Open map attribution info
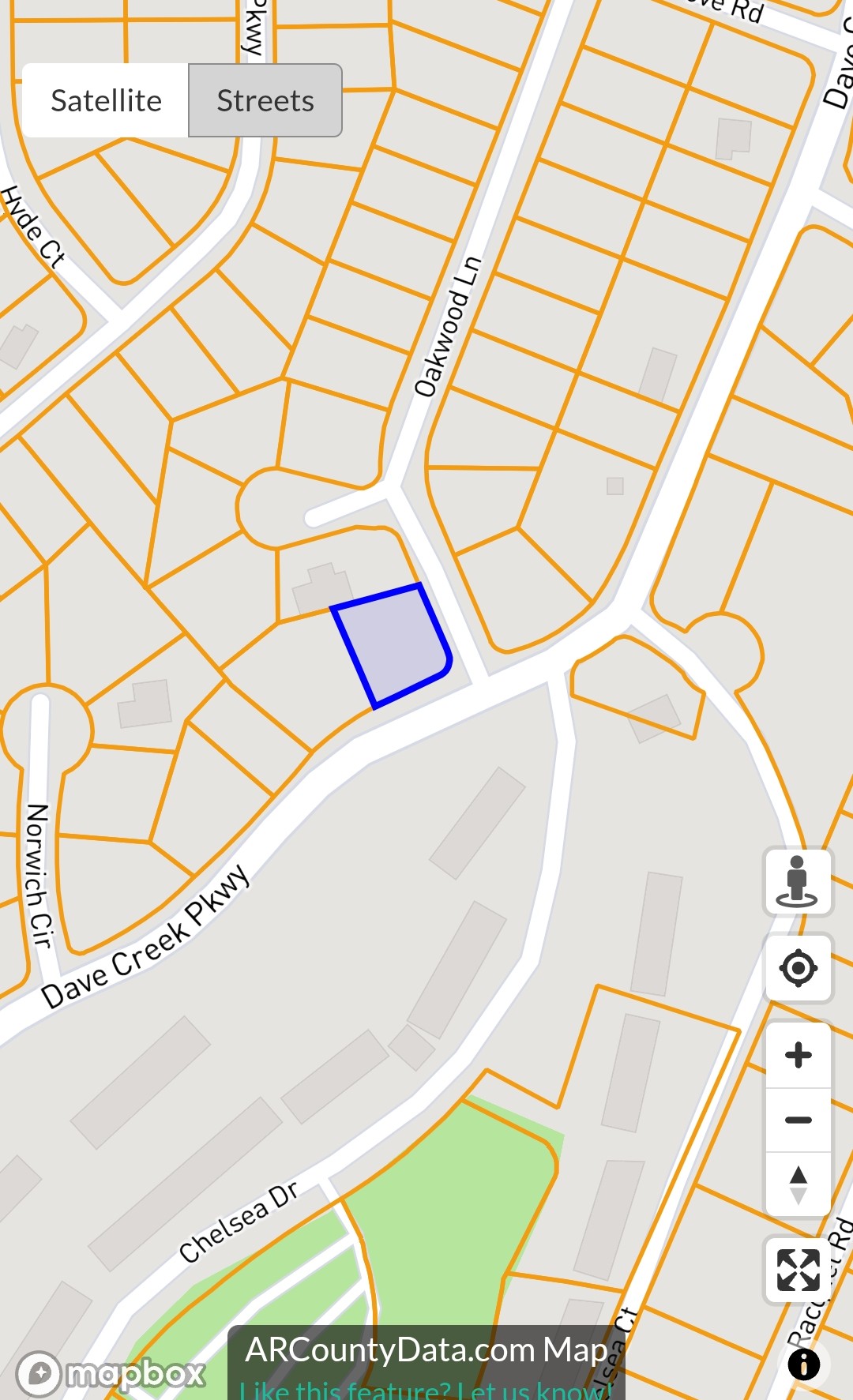Screen dimensions: 853x1400 pyautogui.click(x=804, y=1364)
